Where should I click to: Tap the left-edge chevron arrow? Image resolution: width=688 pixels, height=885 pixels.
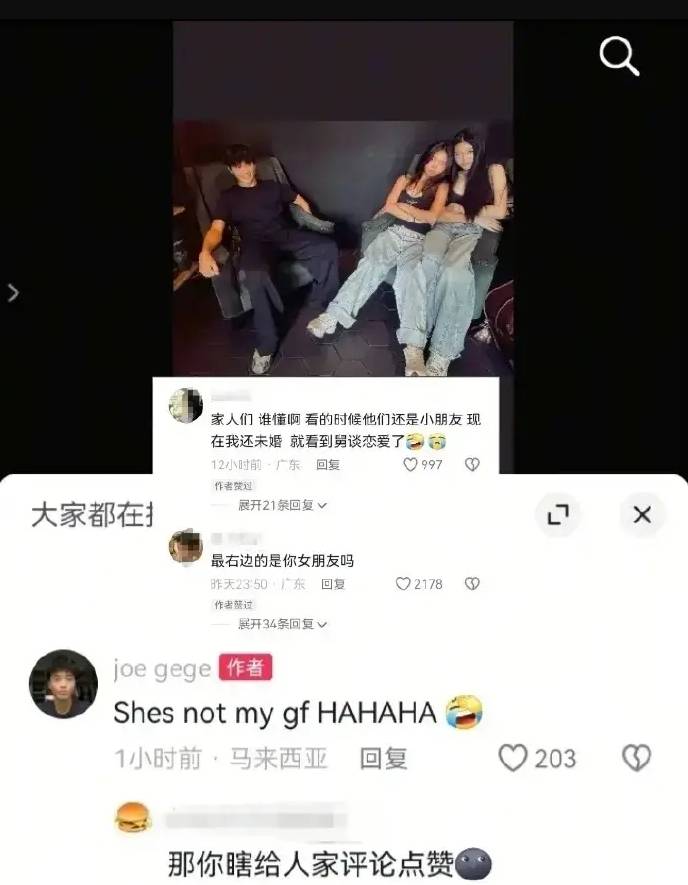click(x=13, y=293)
